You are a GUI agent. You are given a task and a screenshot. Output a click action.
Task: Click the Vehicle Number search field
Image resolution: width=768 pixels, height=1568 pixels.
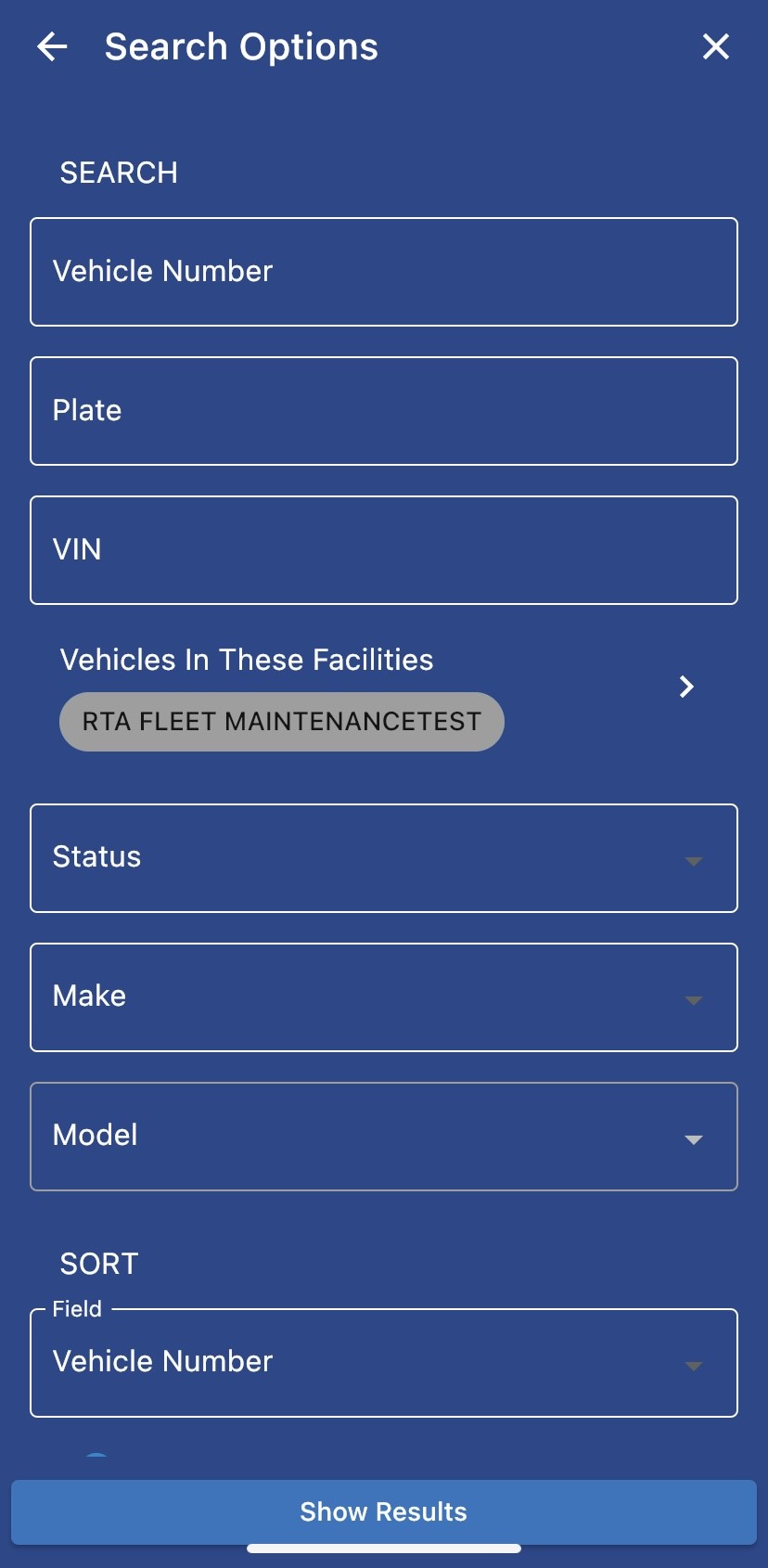tap(383, 271)
